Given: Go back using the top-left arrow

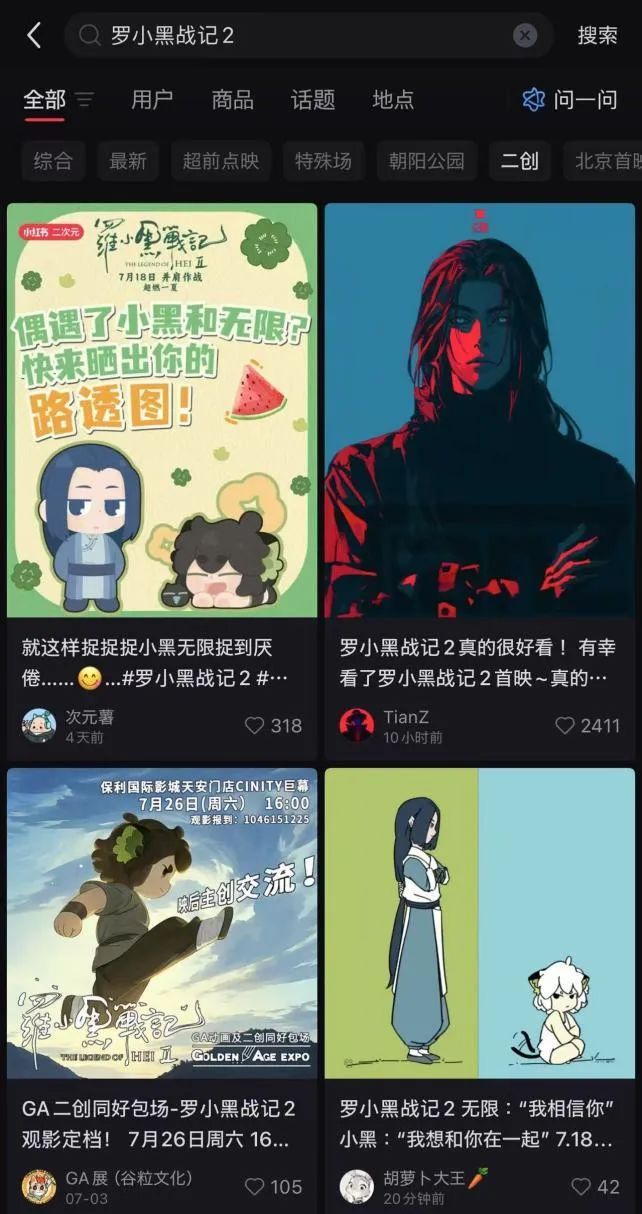Looking at the screenshot, I should click(x=34, y=36).
